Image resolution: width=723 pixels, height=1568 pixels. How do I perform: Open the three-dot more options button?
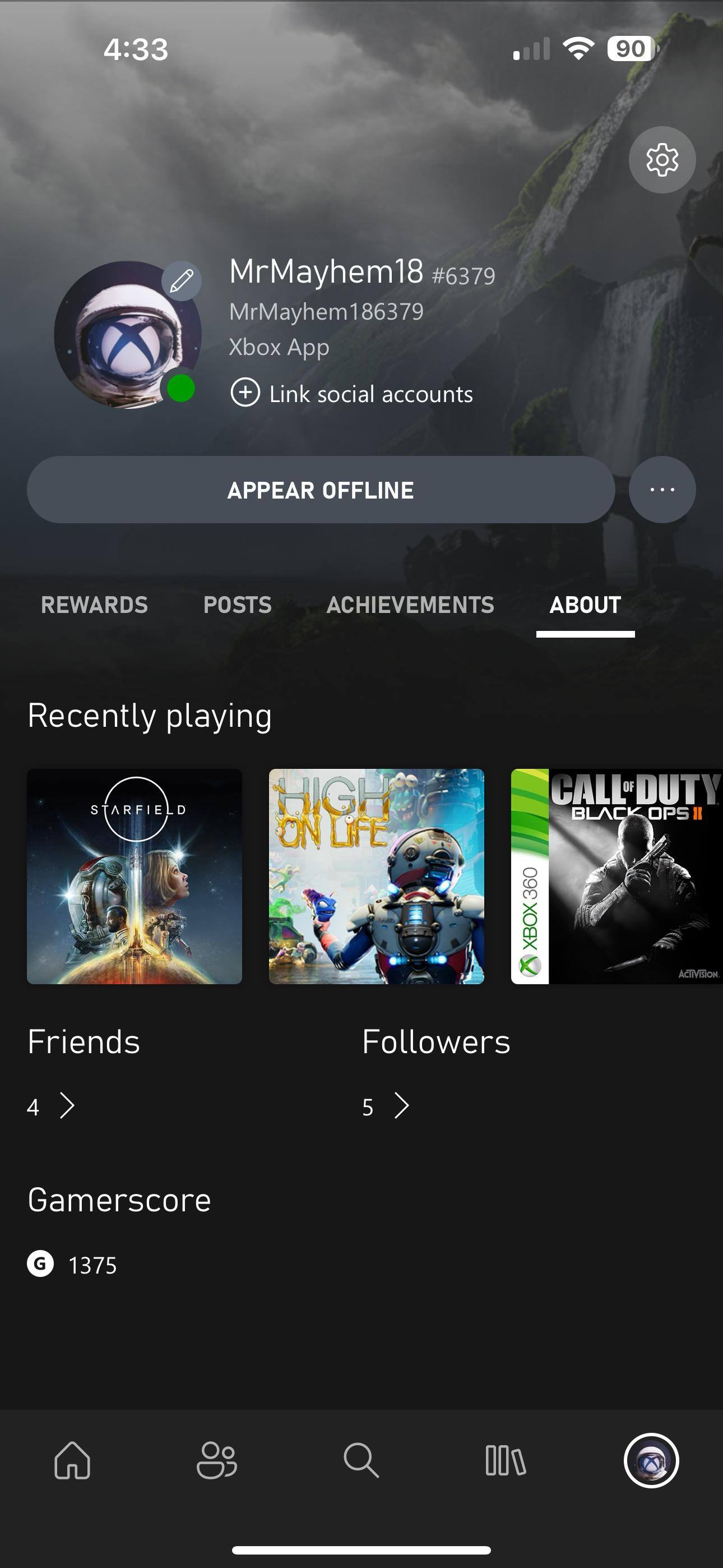pyautogui.click(x=662, y=490)
